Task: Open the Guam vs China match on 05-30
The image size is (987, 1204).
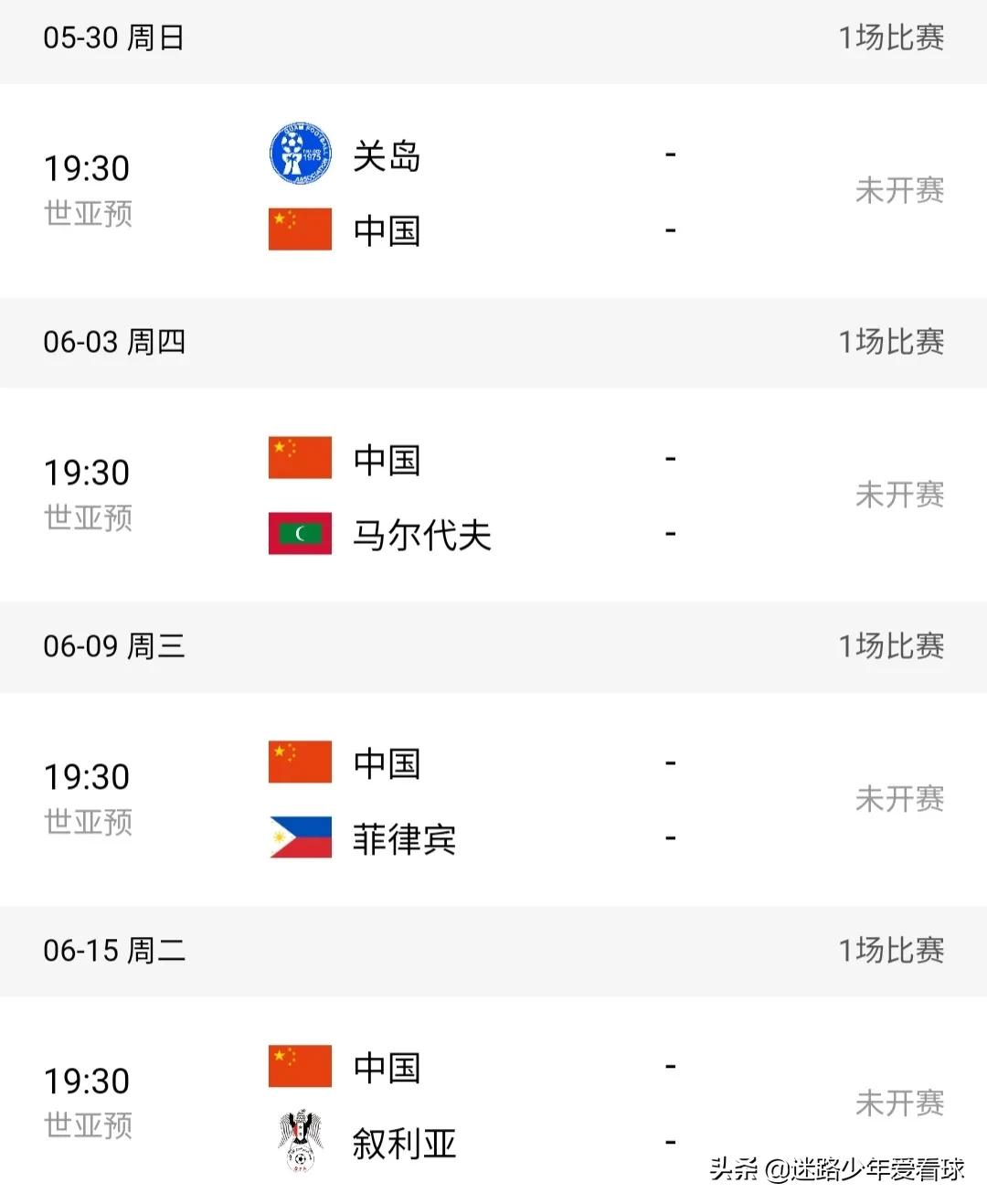Action: (493, 191)
